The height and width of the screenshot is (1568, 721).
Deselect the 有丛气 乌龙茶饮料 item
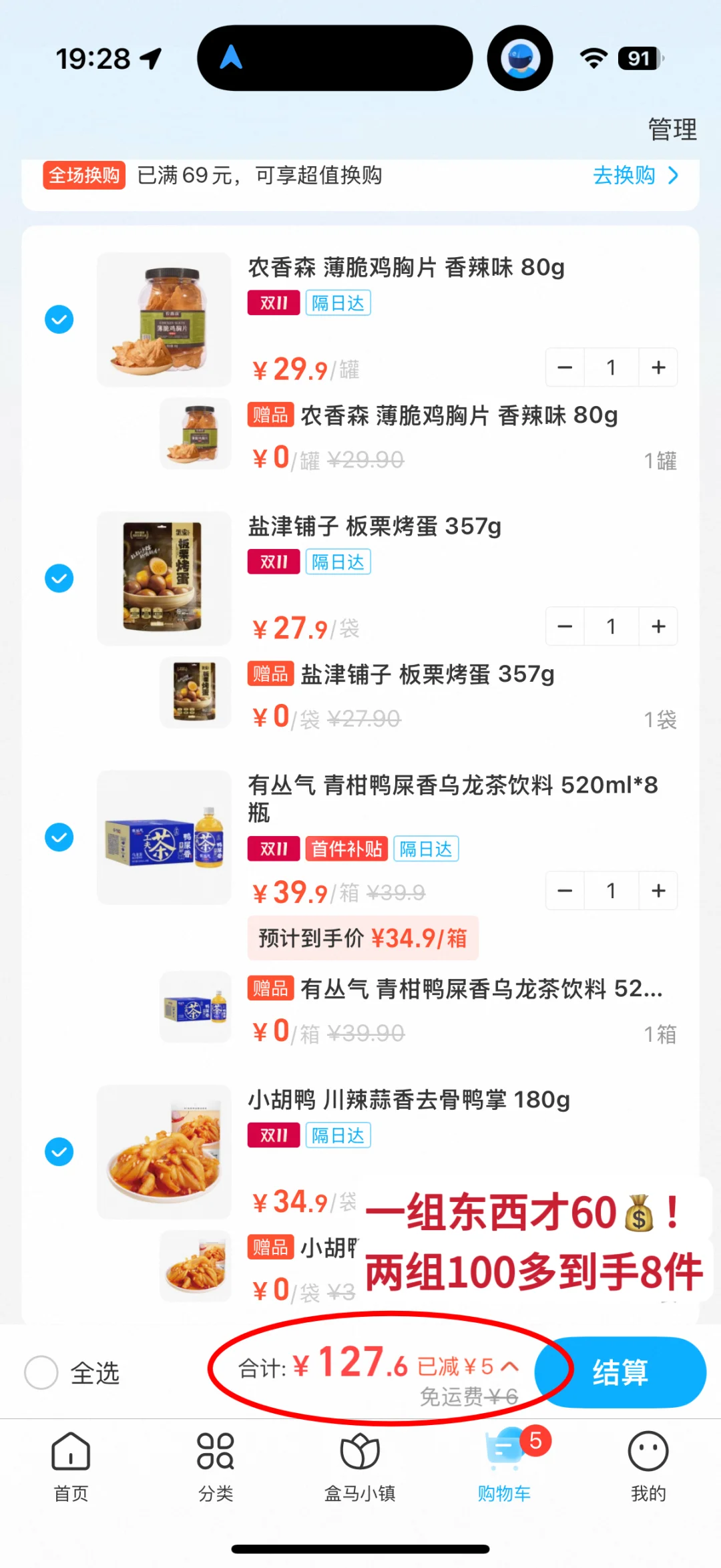(x=59, y=837)
